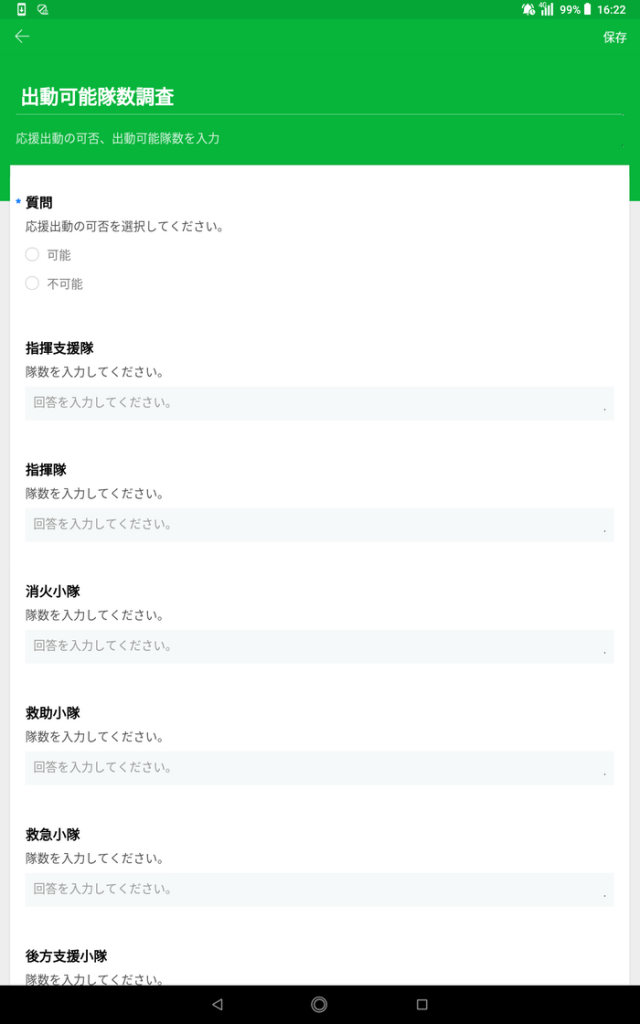
Task: Tap 保存 to save the form
Action: pyautogui.click(x=614, y=37)
